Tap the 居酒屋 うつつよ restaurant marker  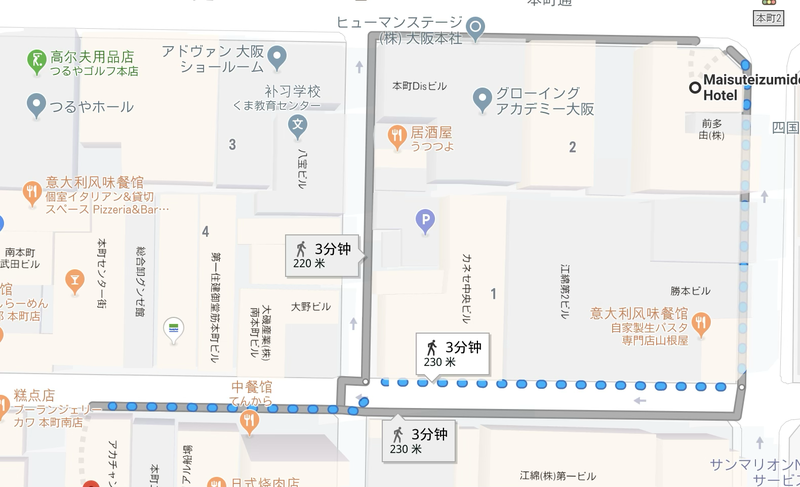pyautogui.click(x=396, y=133)
